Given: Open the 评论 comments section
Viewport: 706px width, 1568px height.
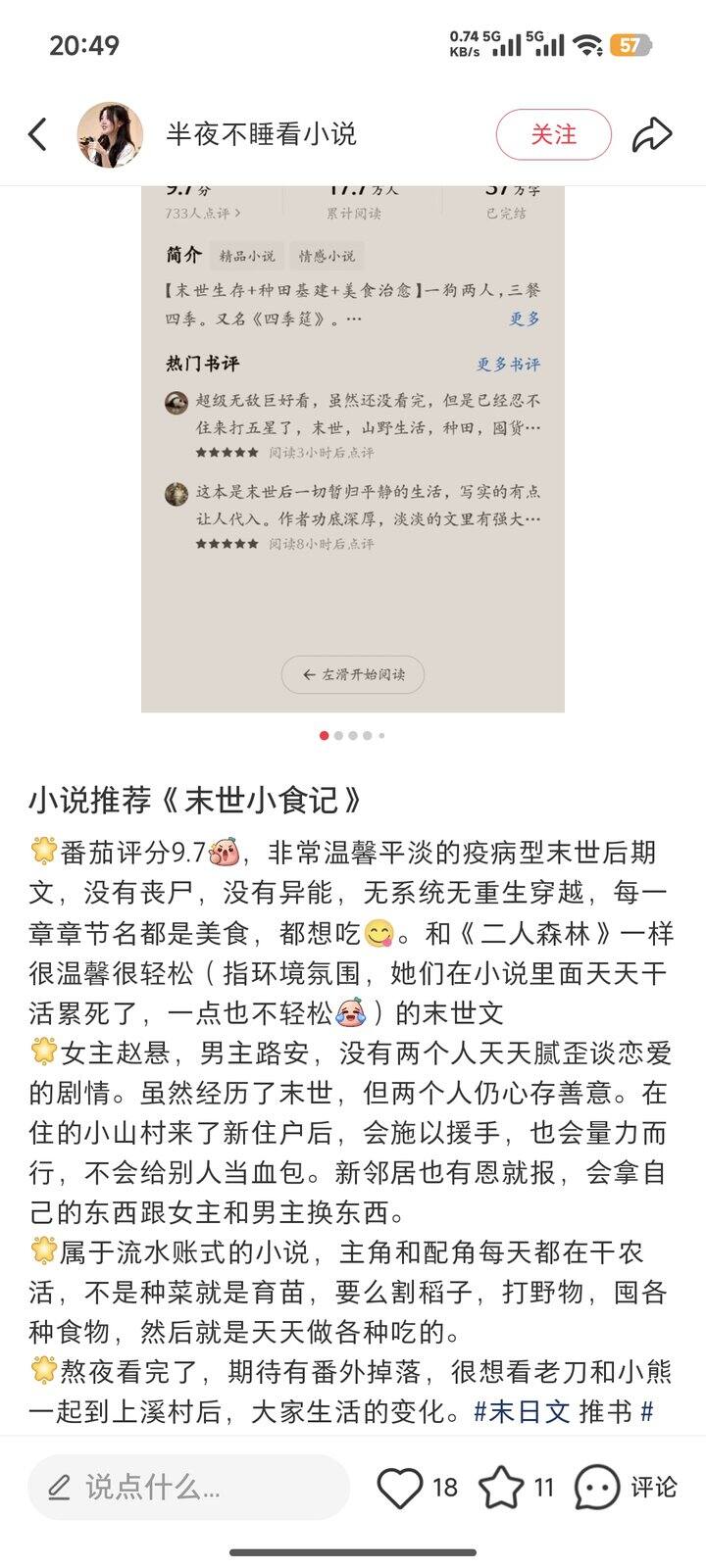Looking at the screenshot, I should click(x=626, y=1487).
